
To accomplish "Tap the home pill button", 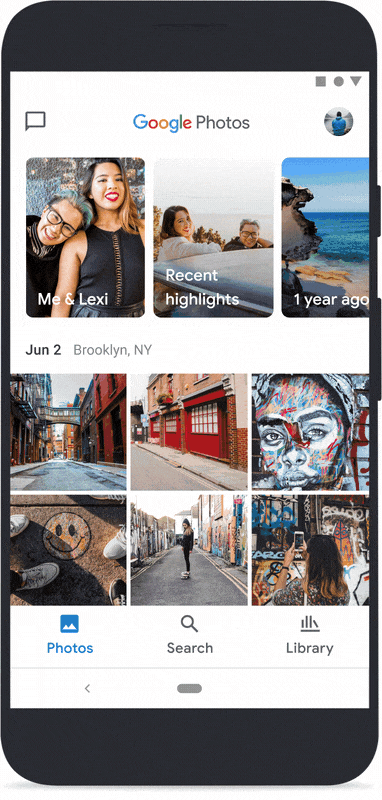I will pos(190,689).
